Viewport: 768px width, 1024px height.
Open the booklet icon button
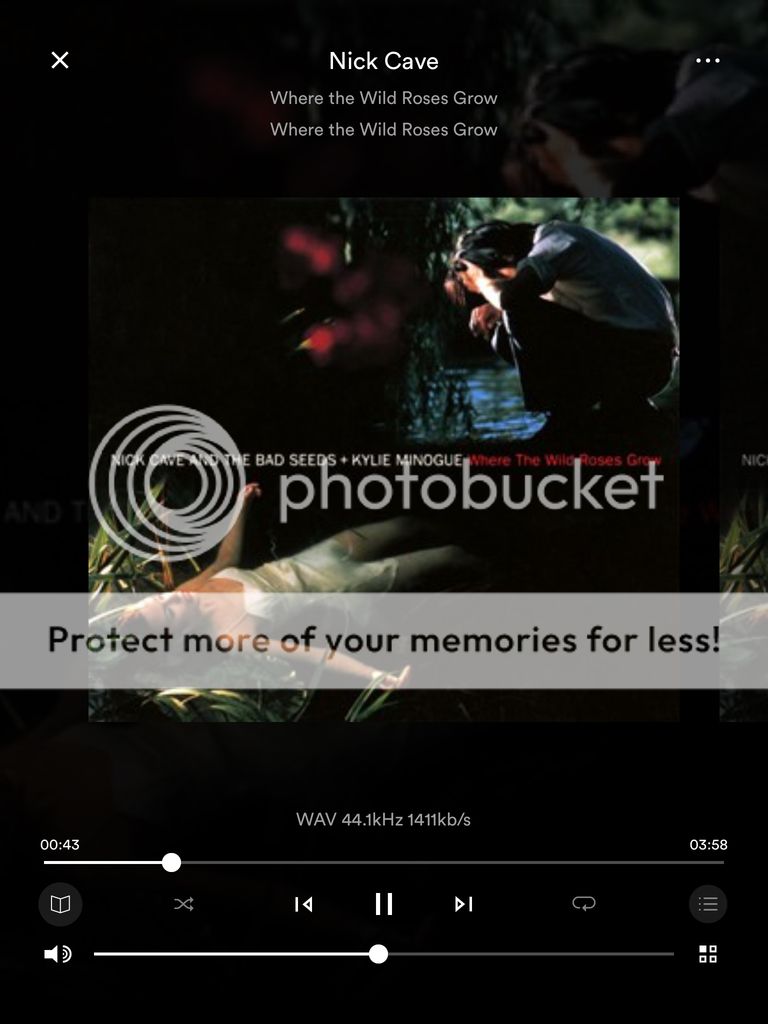tap(60, 904)
